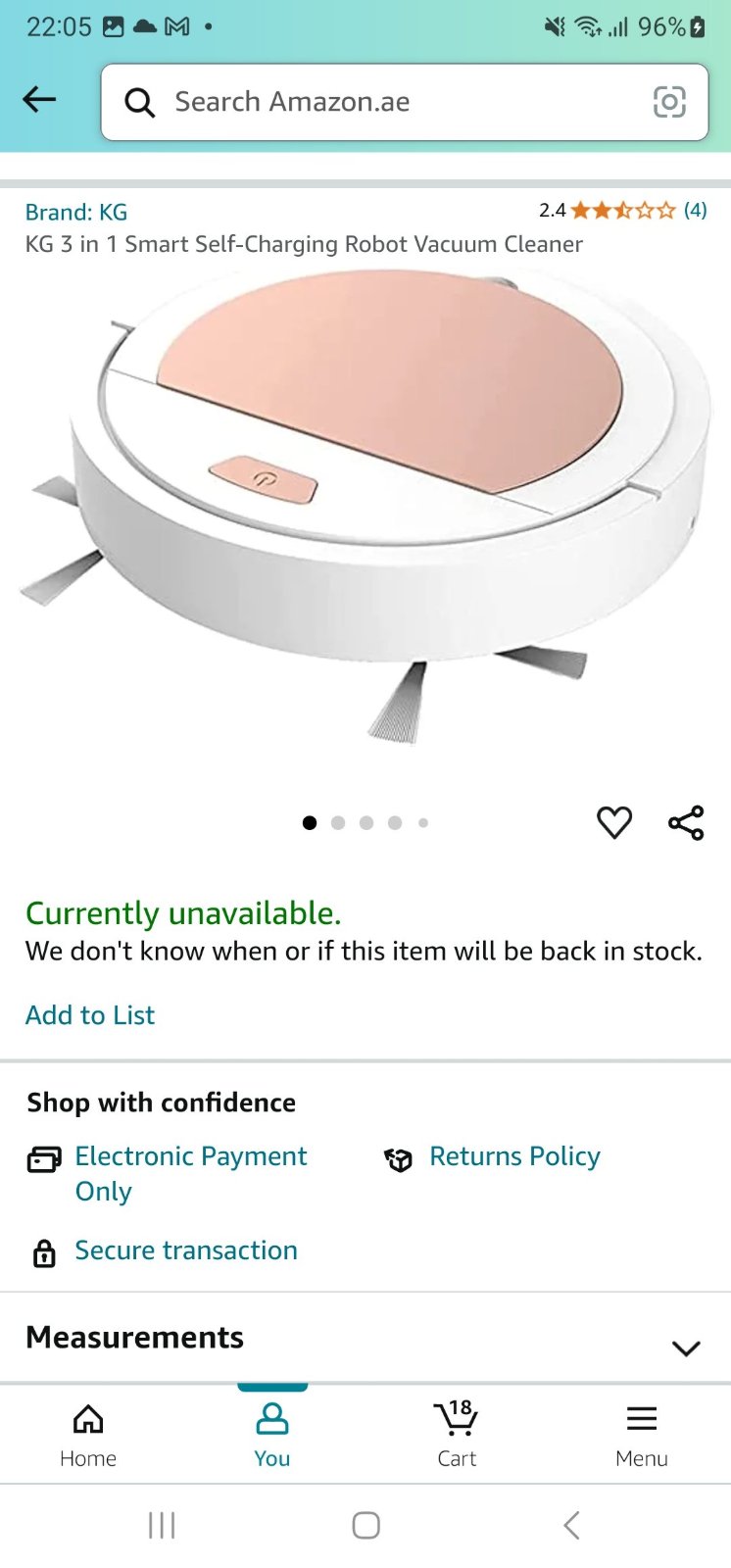Tap Add to List
This screenshot has width=731, height=1568.
click(90, 1015)
